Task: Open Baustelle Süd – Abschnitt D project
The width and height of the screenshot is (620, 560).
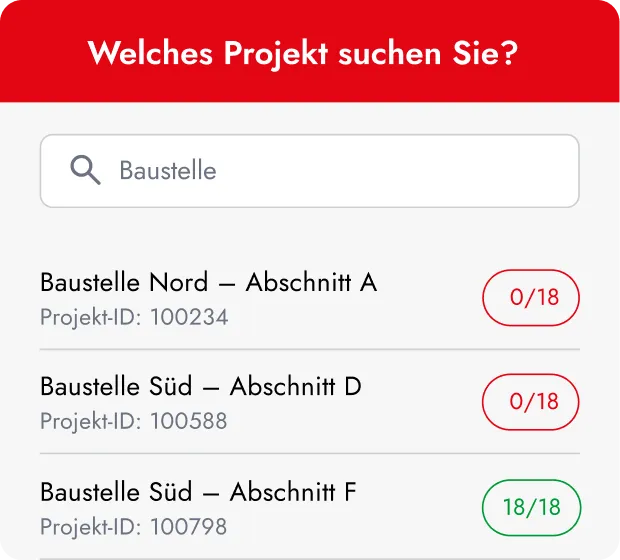Action: point(201,402)
